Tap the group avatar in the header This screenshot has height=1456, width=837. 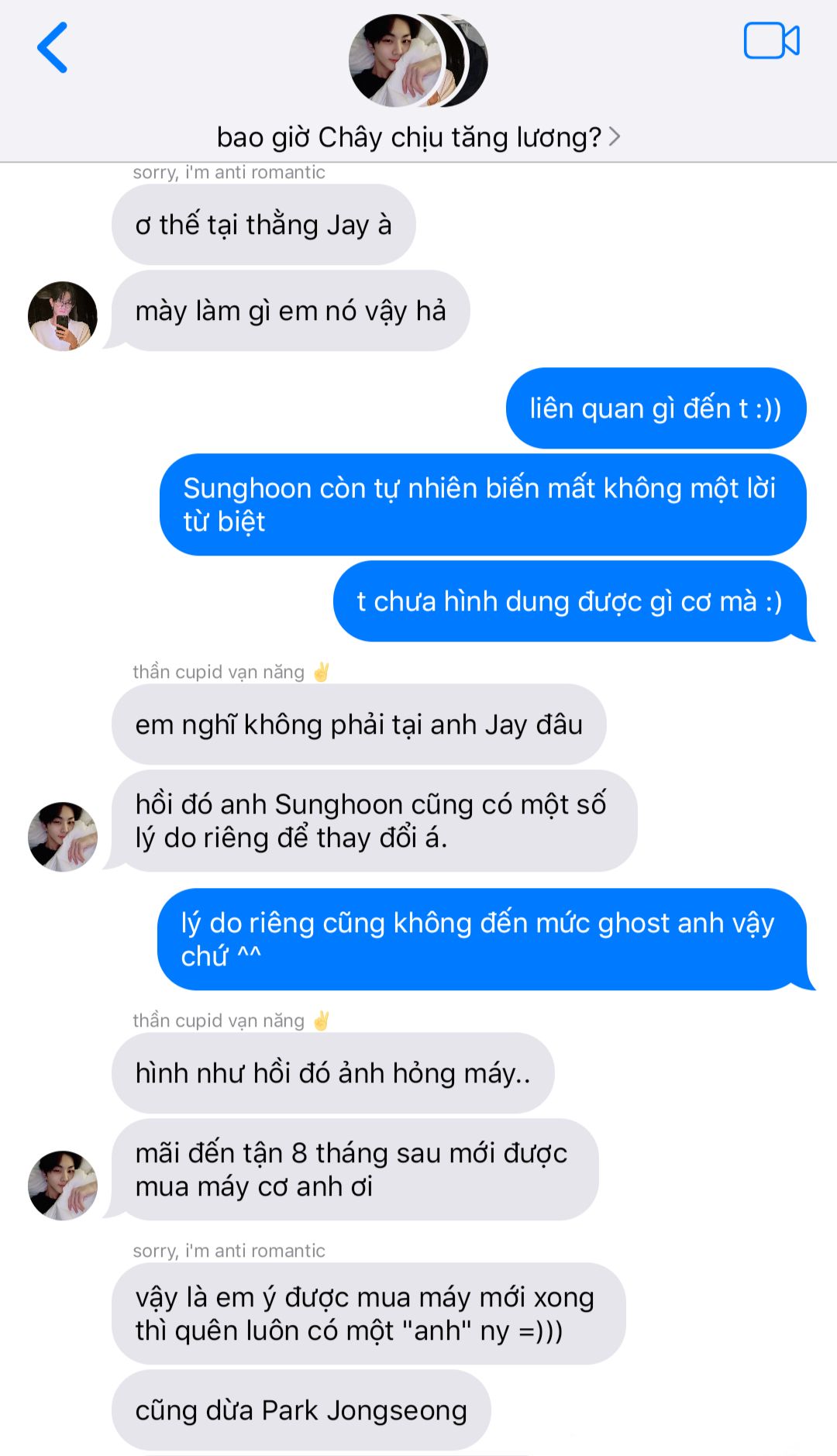click(418, 60)
